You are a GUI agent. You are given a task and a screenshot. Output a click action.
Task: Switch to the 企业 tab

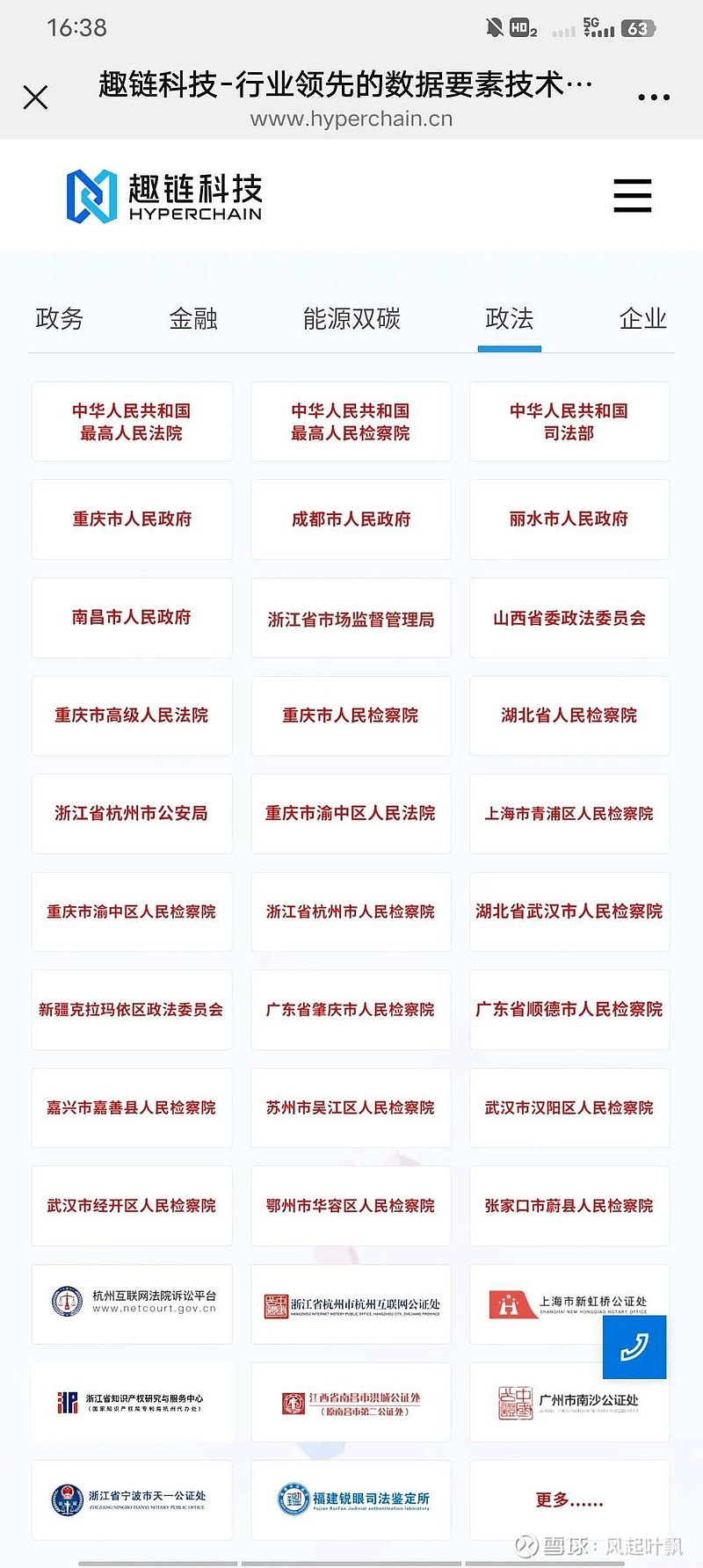coord(642,319)
